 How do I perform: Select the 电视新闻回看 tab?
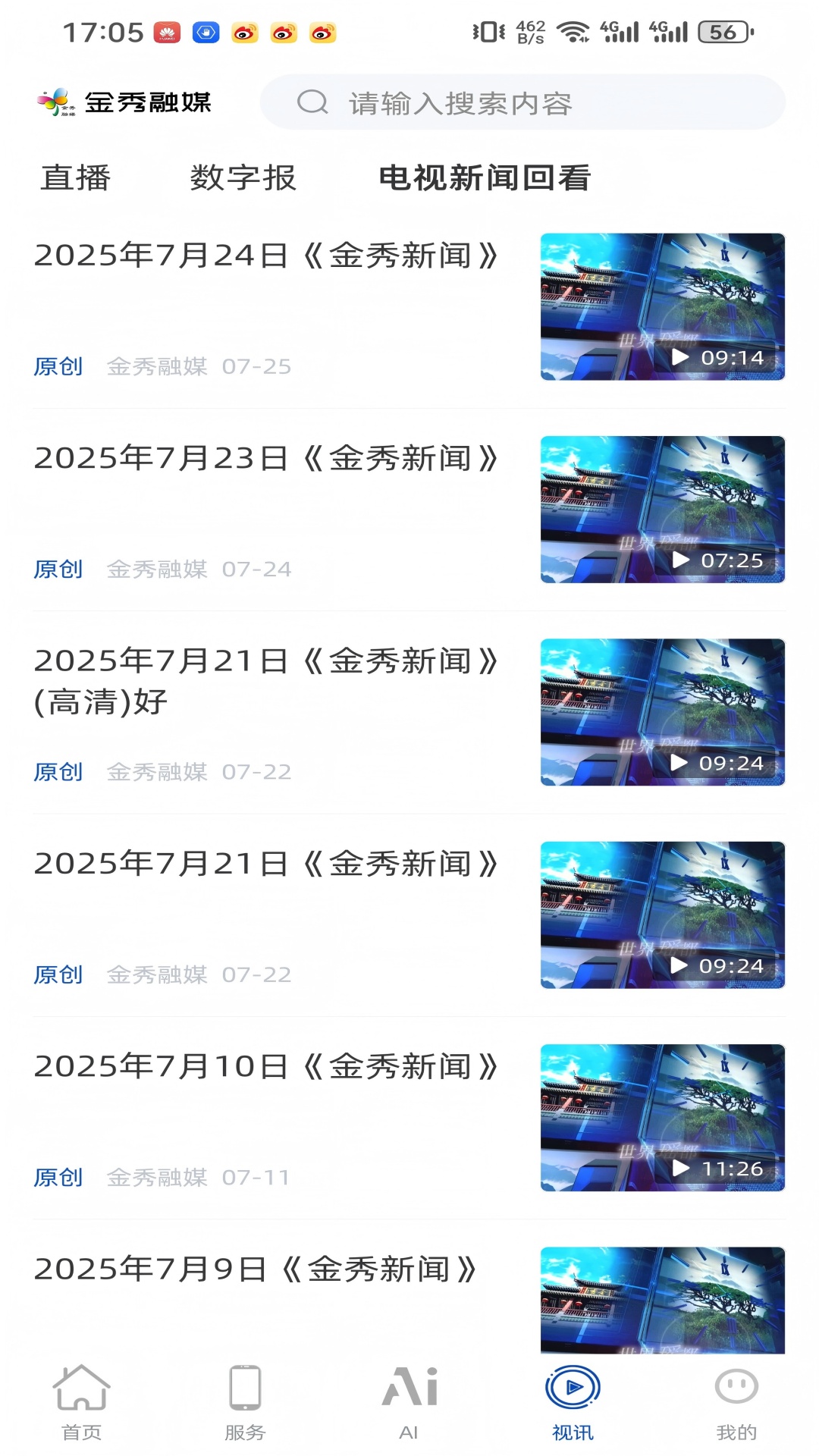point(486,177)
